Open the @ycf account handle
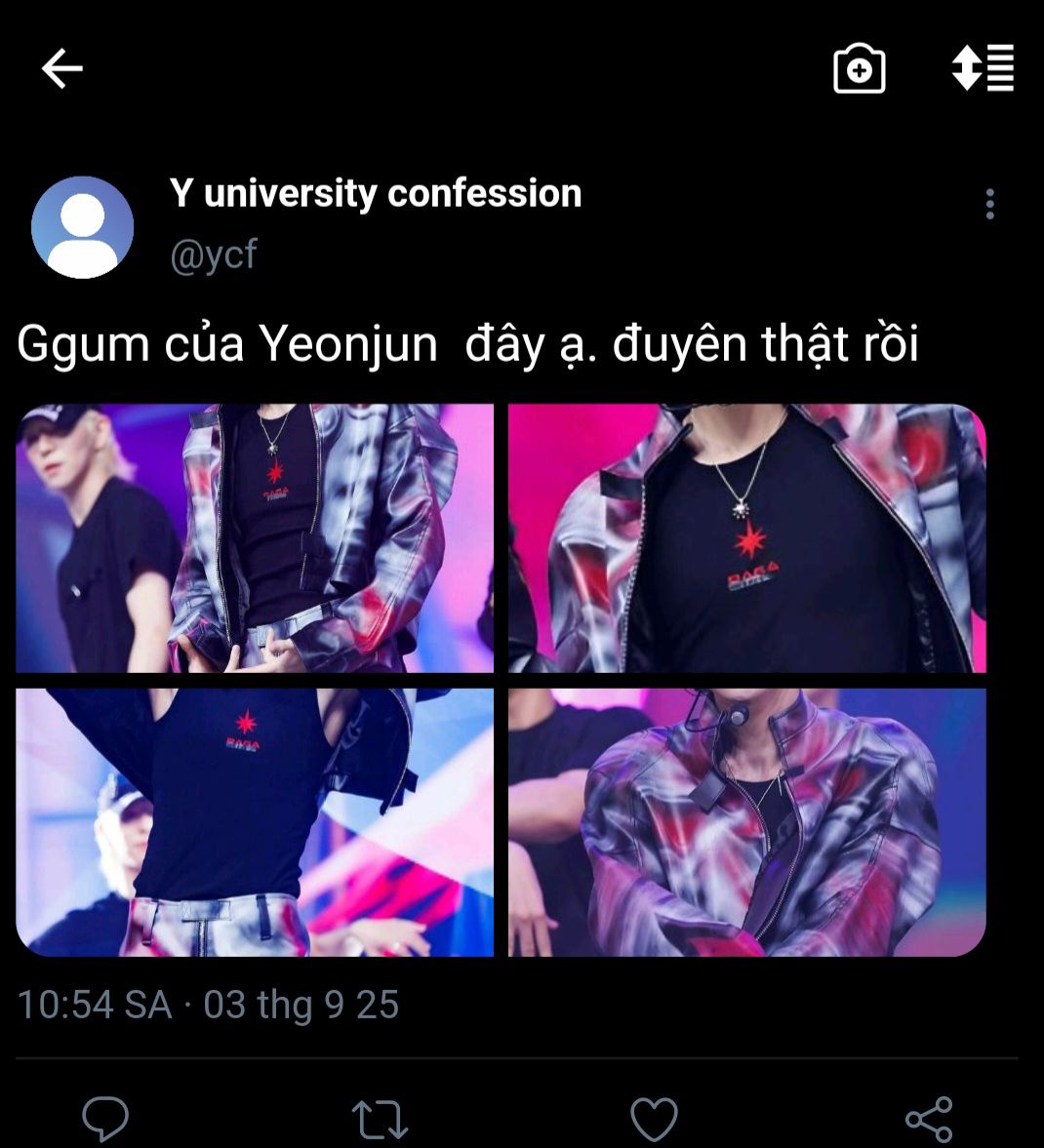The width and height of the screenshot is (1044, 1148). [x=213, y=255]
